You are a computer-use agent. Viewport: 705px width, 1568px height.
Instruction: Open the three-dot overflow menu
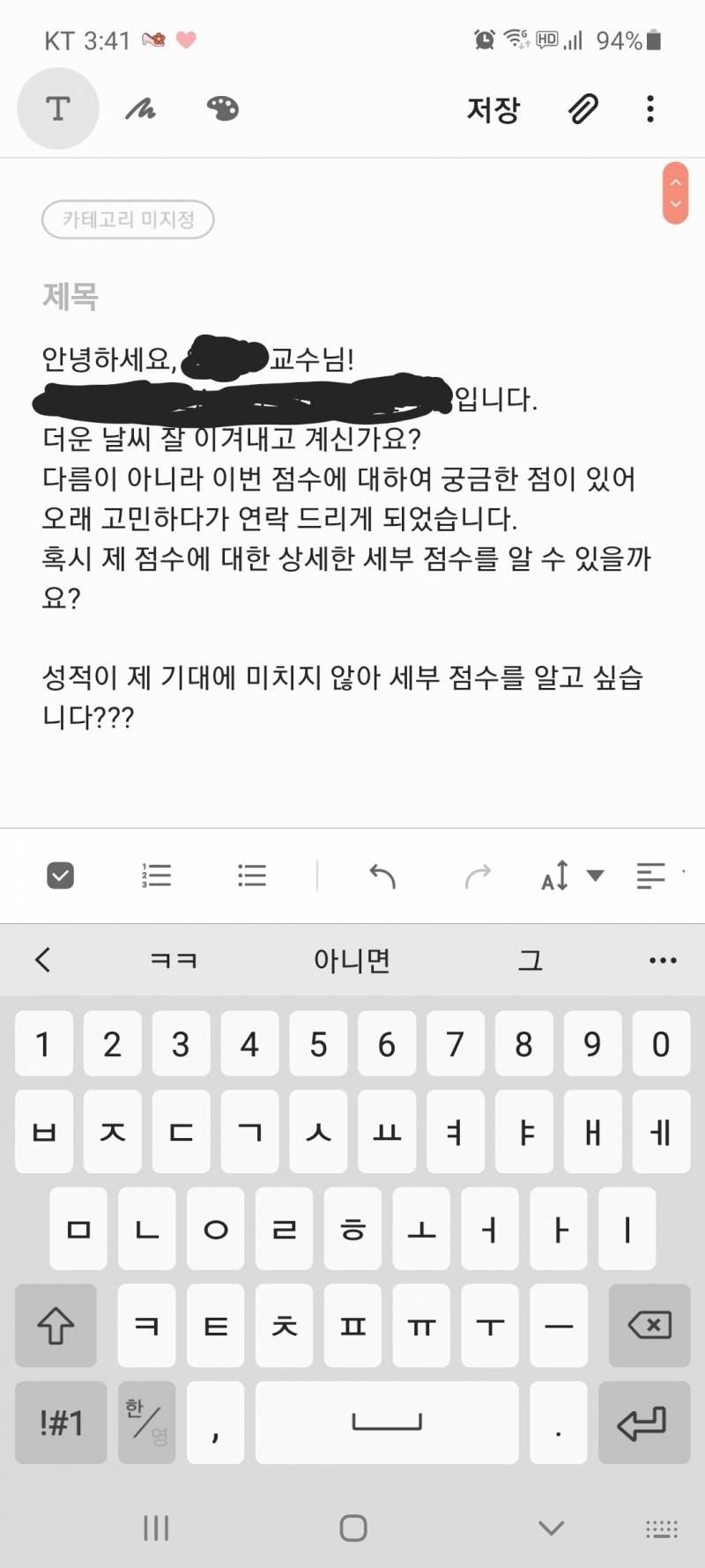650,109
